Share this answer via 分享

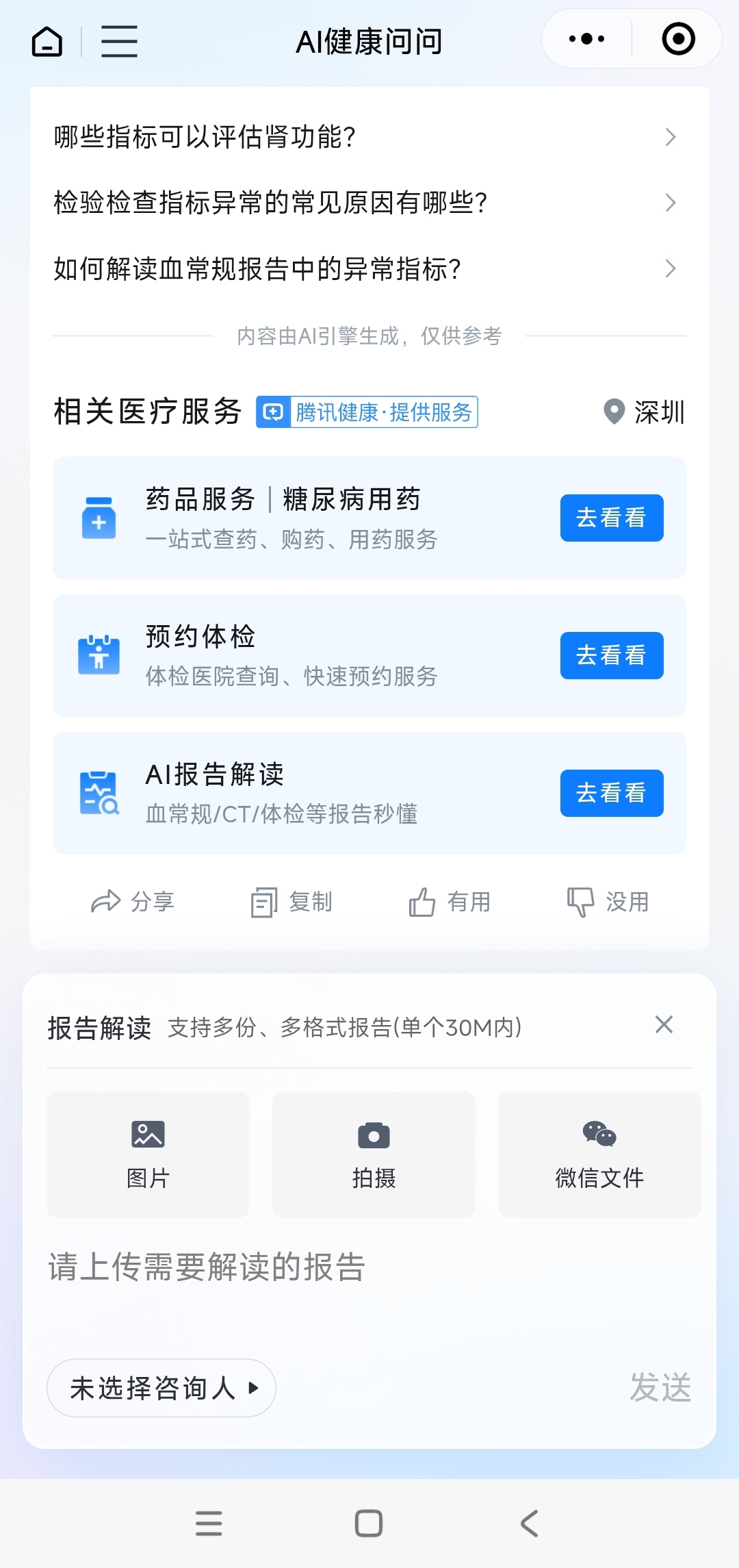(x=133, y=902)
